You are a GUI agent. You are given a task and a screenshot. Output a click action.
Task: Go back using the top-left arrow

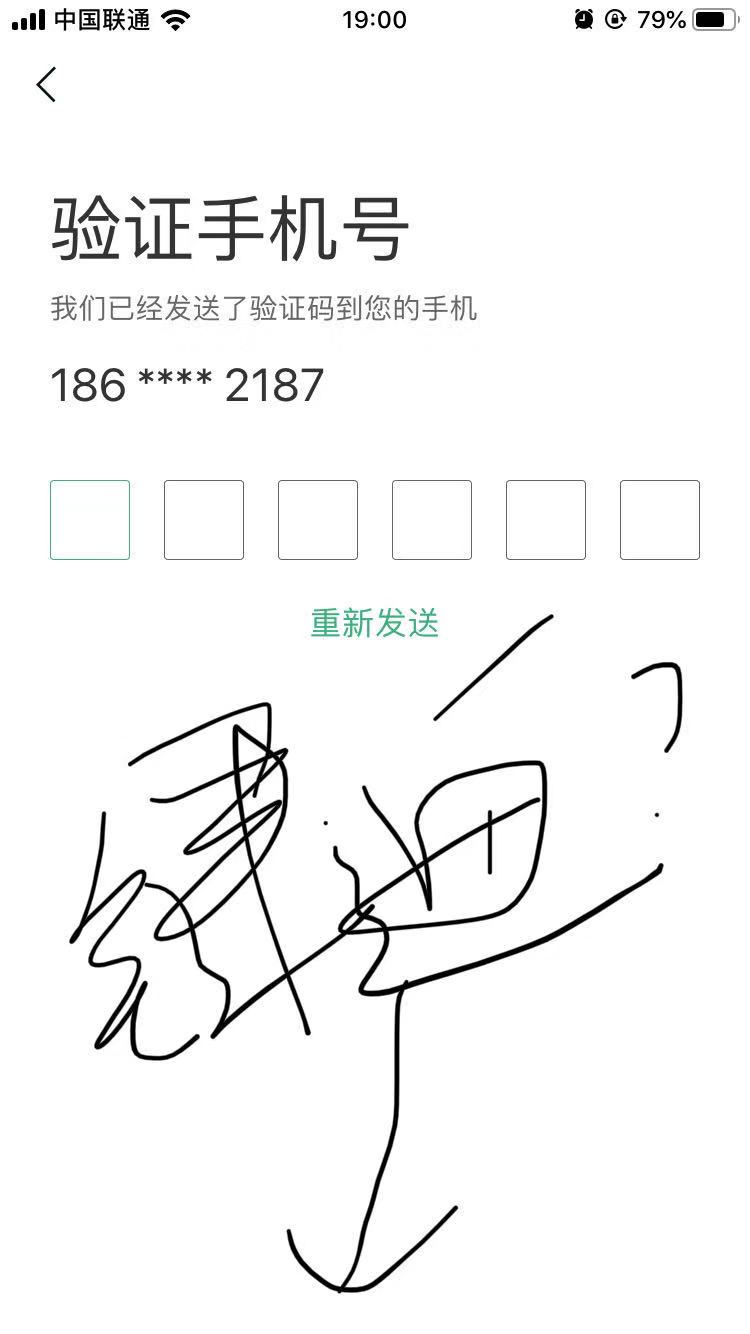coord(46,85)
